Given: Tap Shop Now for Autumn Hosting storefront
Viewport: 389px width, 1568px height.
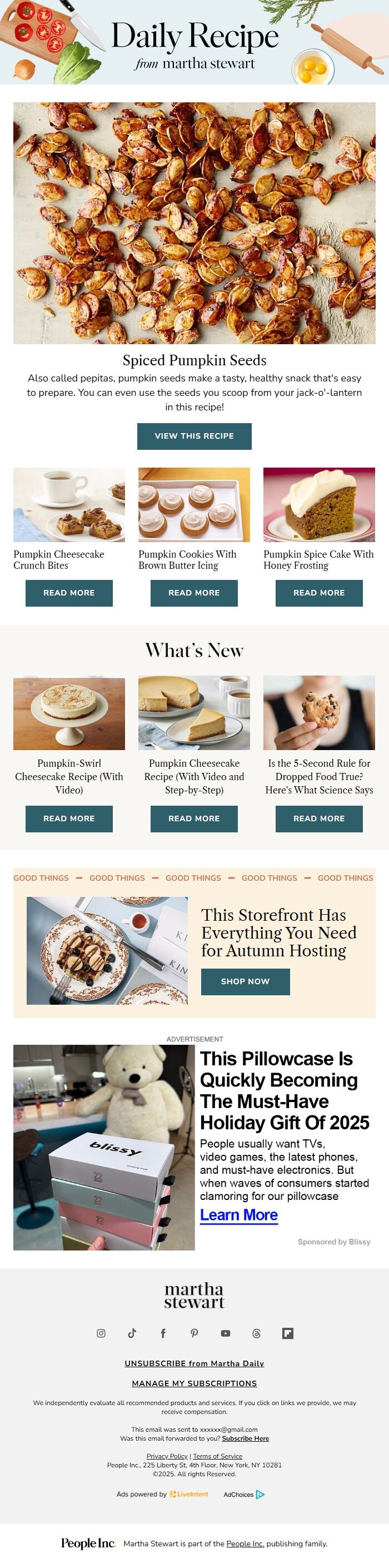Looking at the screenshot, I should click(245, 981).
